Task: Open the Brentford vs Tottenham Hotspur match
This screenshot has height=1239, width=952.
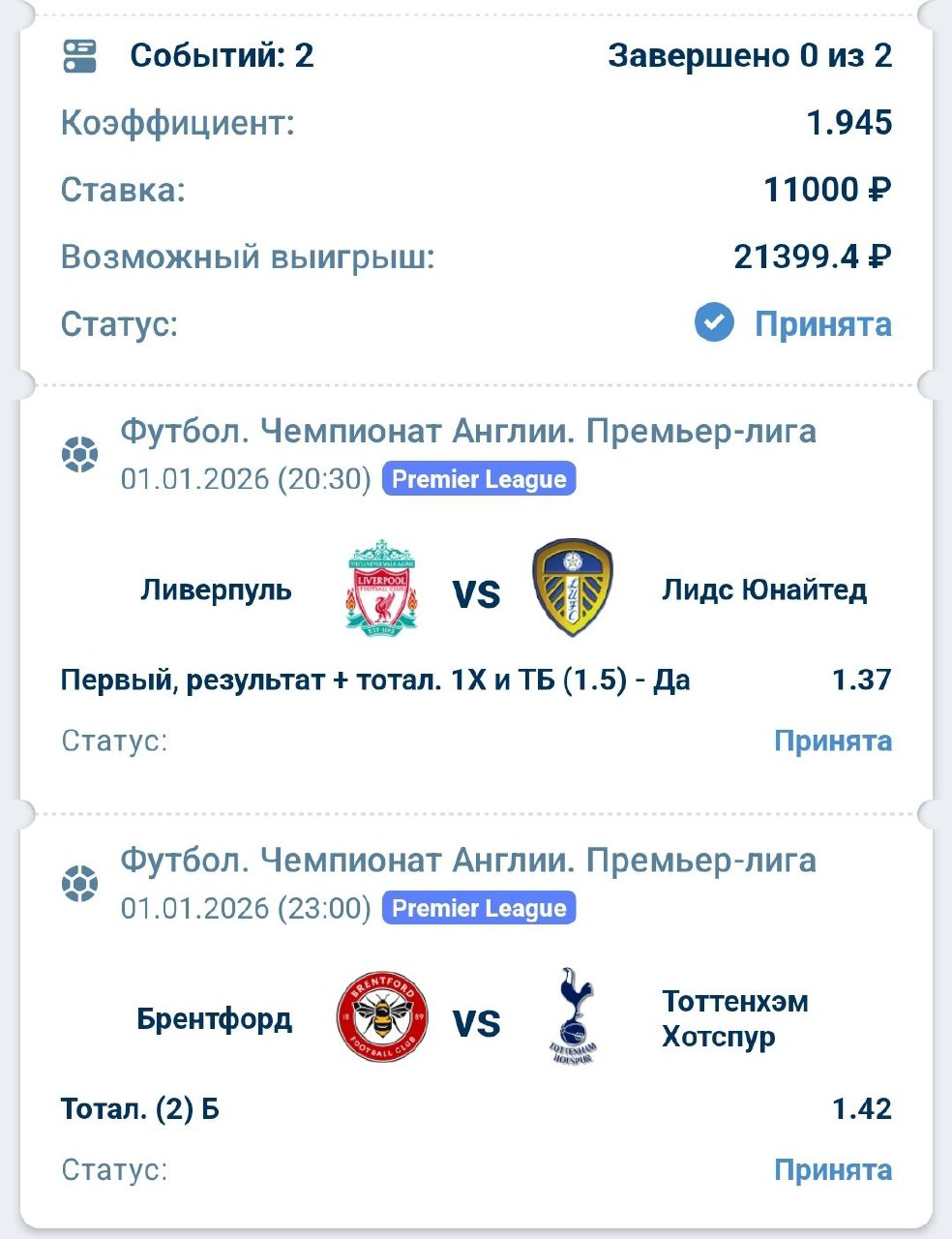Action: point(476,1020)
